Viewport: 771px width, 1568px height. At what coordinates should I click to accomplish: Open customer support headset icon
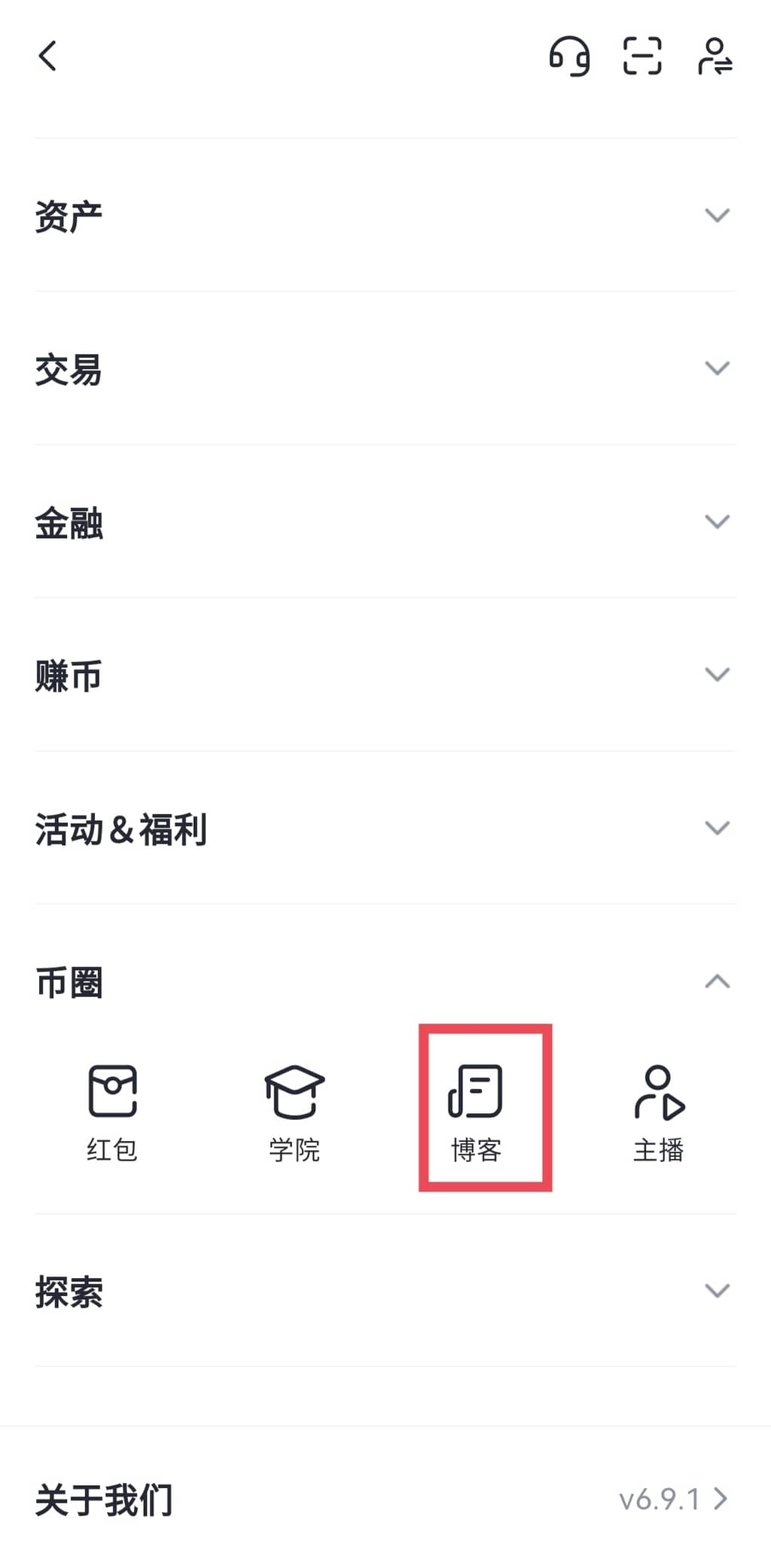tap(569, 56)
